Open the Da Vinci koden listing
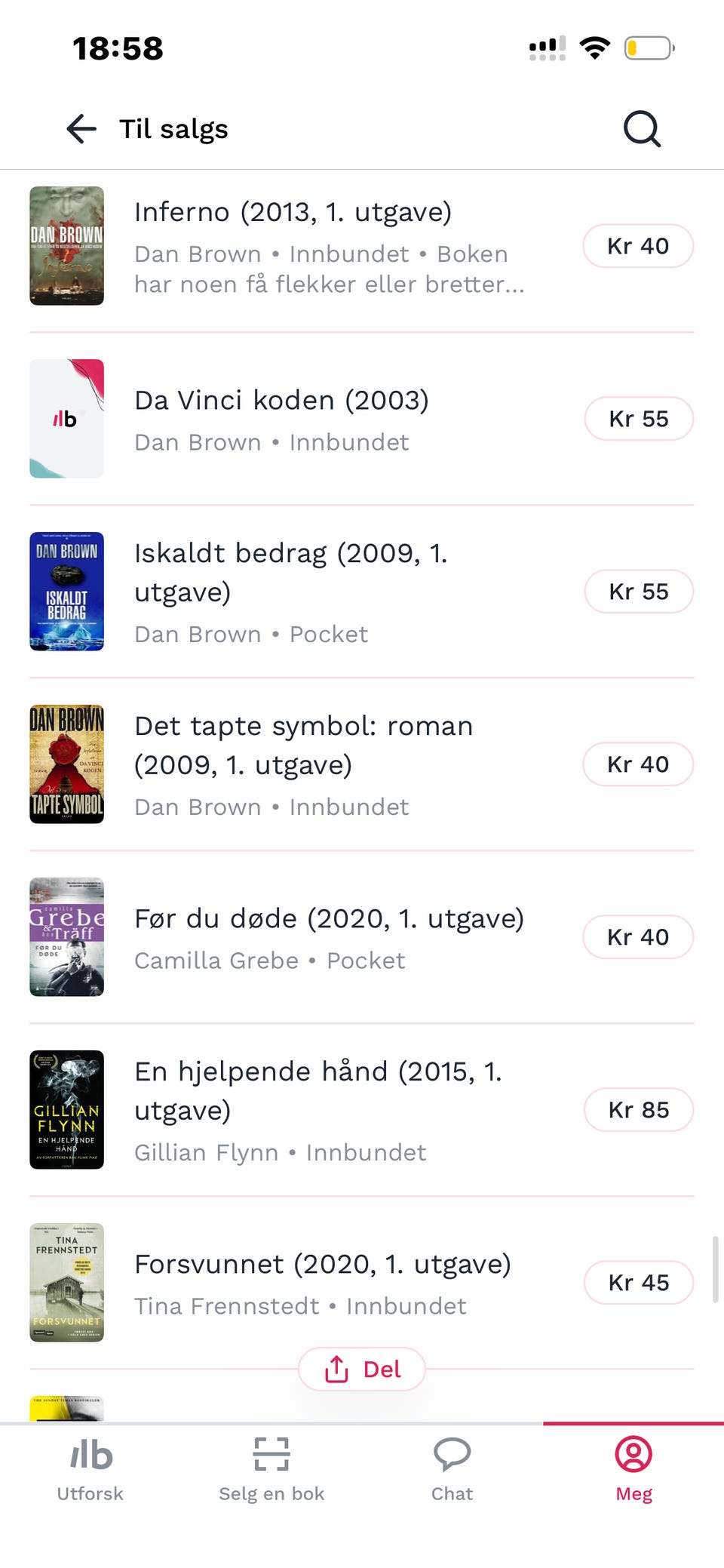The width and height of the screenshot is (724, 1568). pyautogui.click(x=362, y=419)
